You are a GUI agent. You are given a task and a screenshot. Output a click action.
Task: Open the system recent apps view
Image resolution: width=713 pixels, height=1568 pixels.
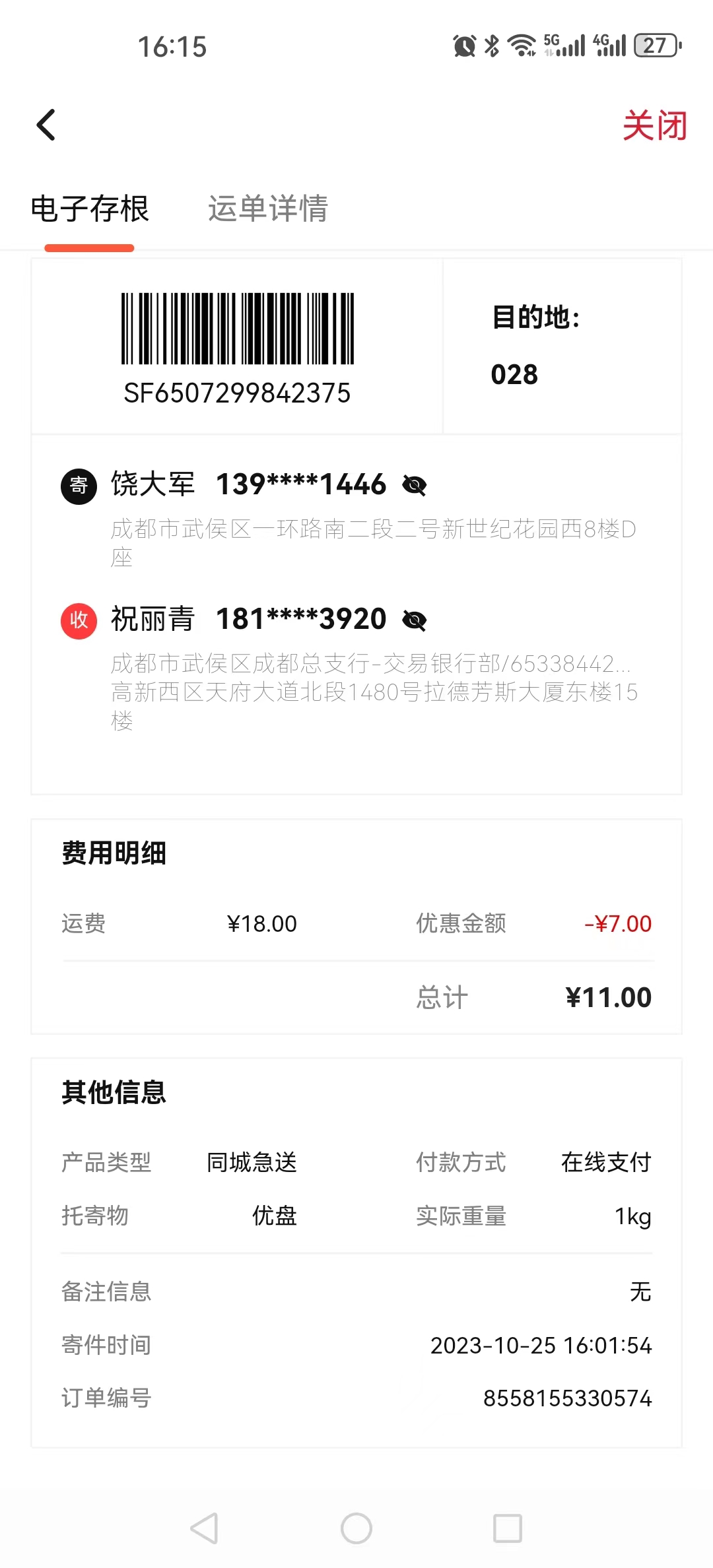508,1528
